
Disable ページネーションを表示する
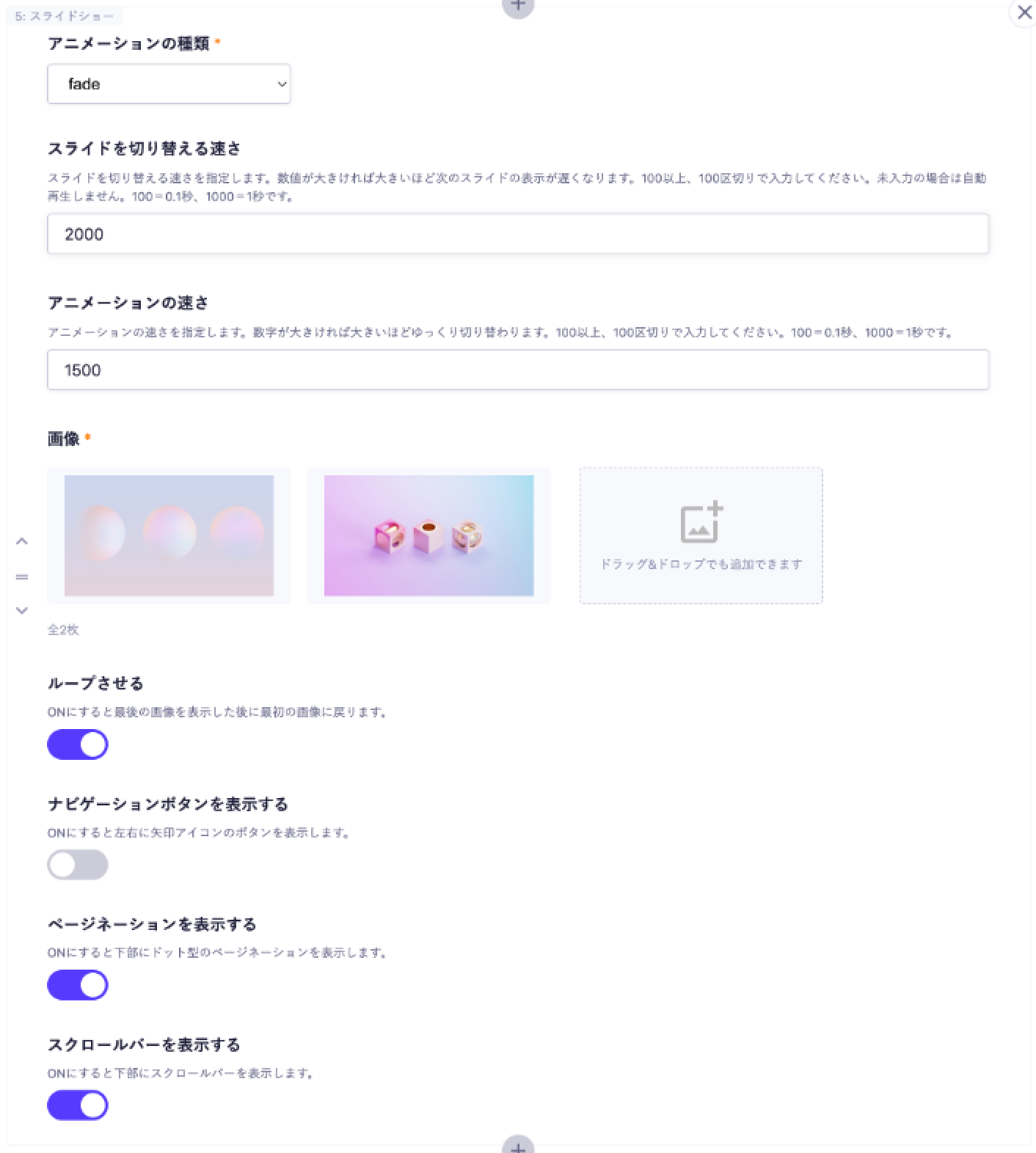(78, 985)
